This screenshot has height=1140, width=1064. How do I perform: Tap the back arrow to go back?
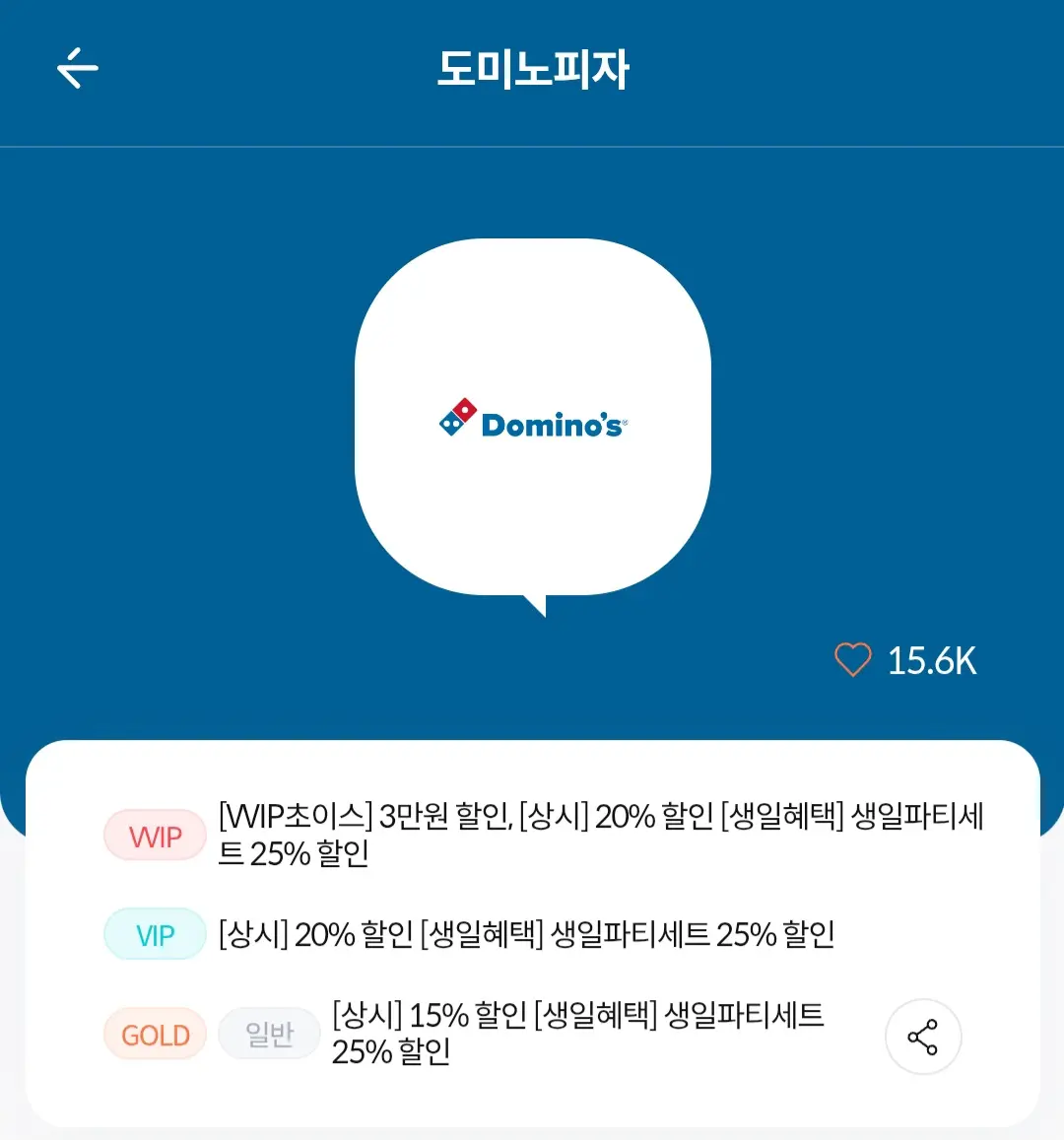click(x=78, y=68)
